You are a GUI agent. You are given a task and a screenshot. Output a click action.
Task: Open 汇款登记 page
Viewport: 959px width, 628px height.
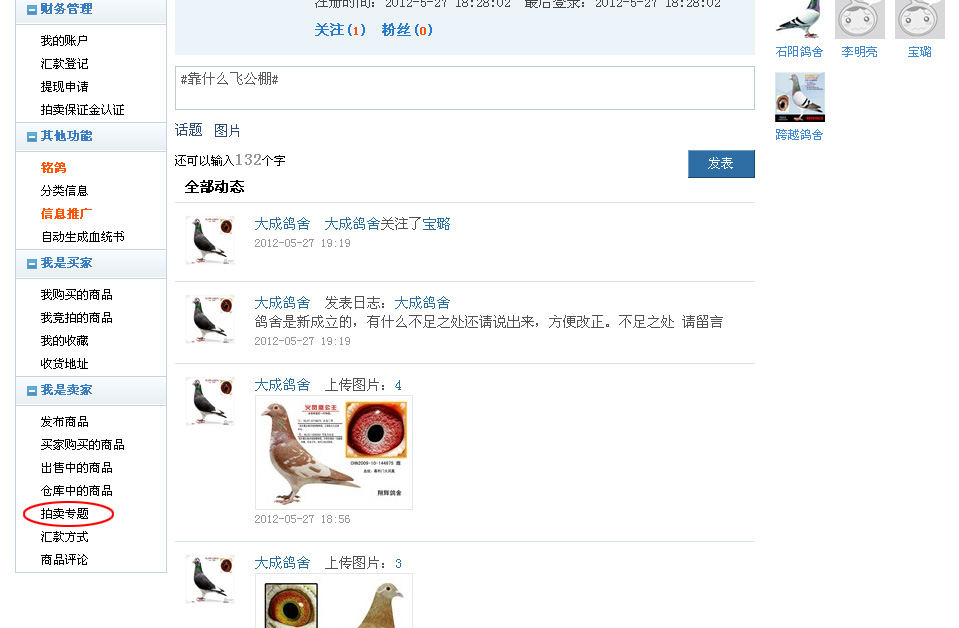(64, 64)
